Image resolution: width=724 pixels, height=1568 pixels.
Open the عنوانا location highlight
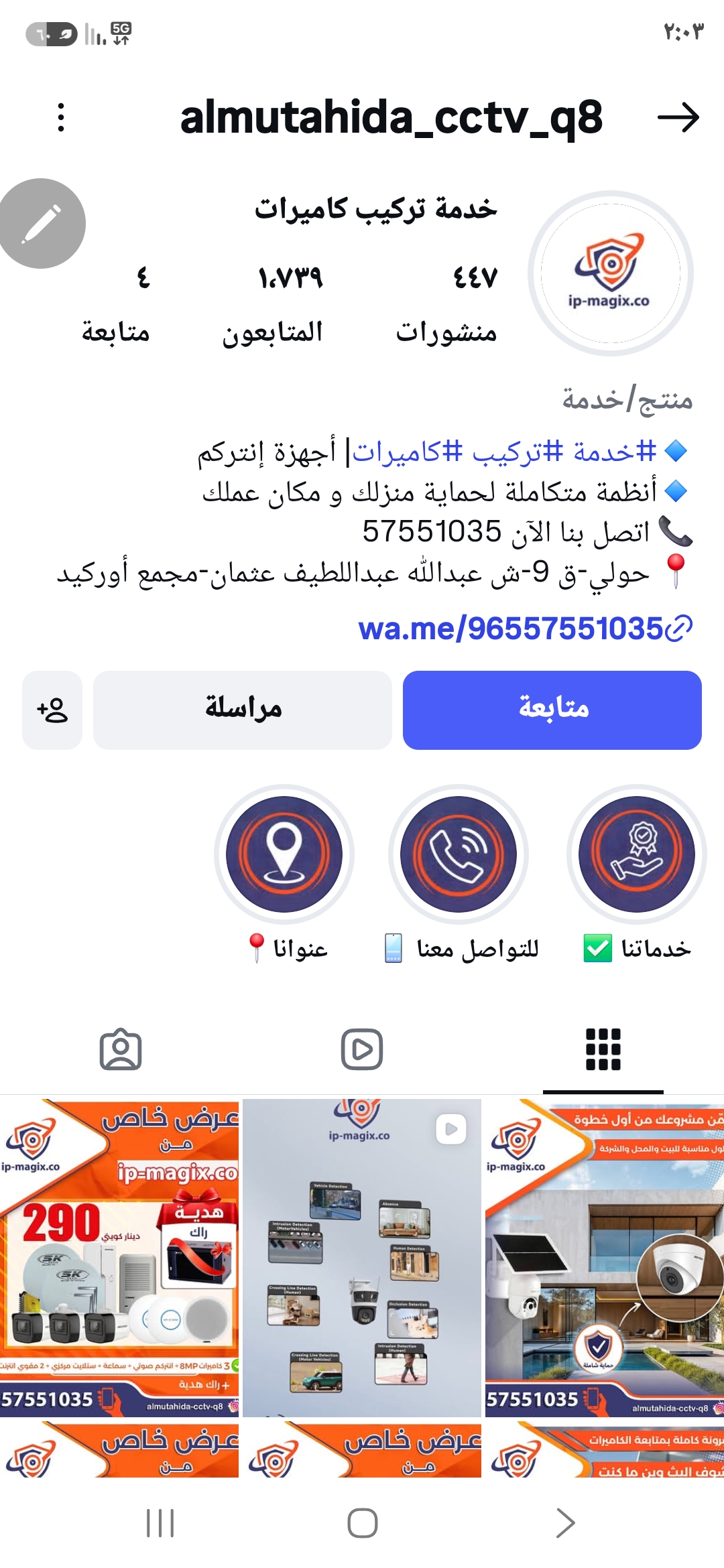[x=284, y=854]
